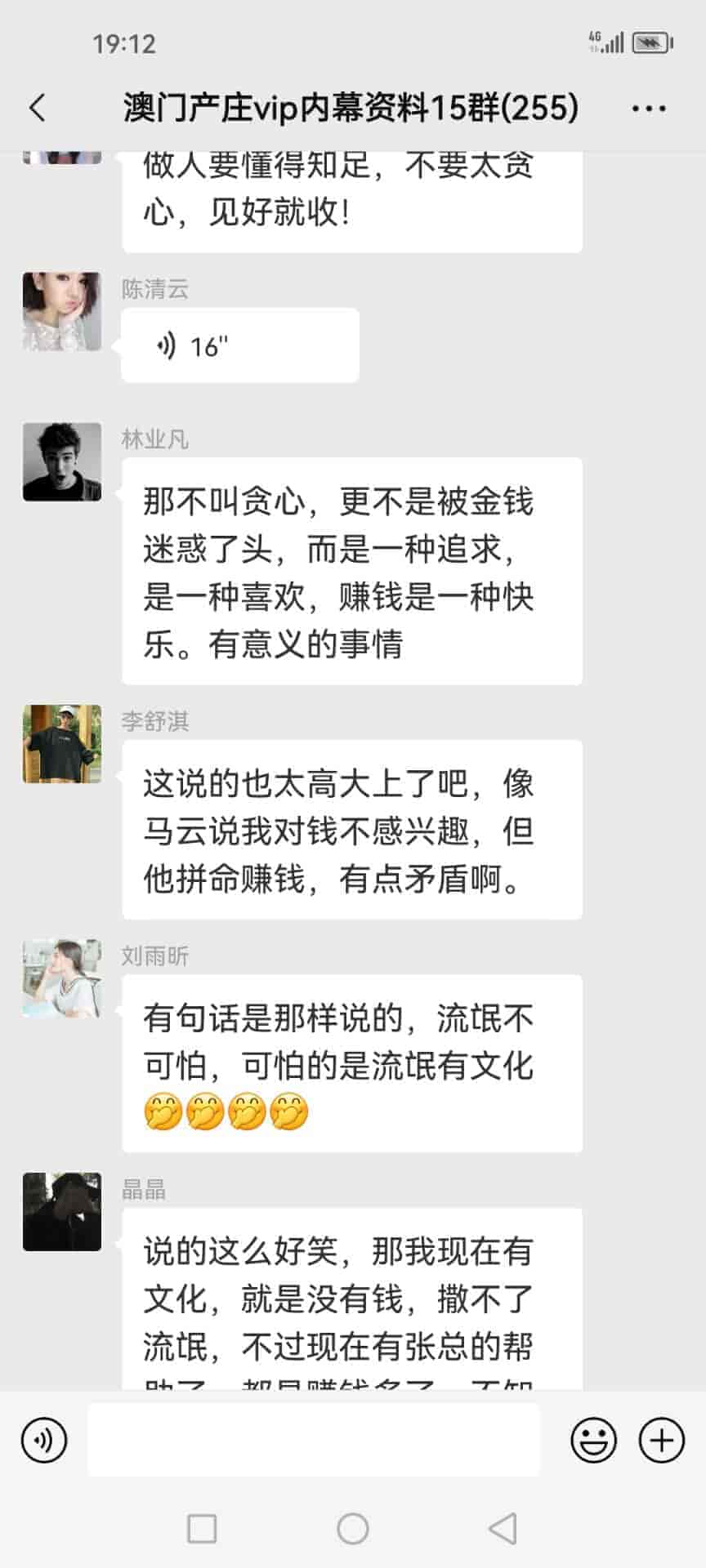The width and height of the screenshot is (706, 1568).
Task: Open the group chat overflow menu
Action: 649,108
